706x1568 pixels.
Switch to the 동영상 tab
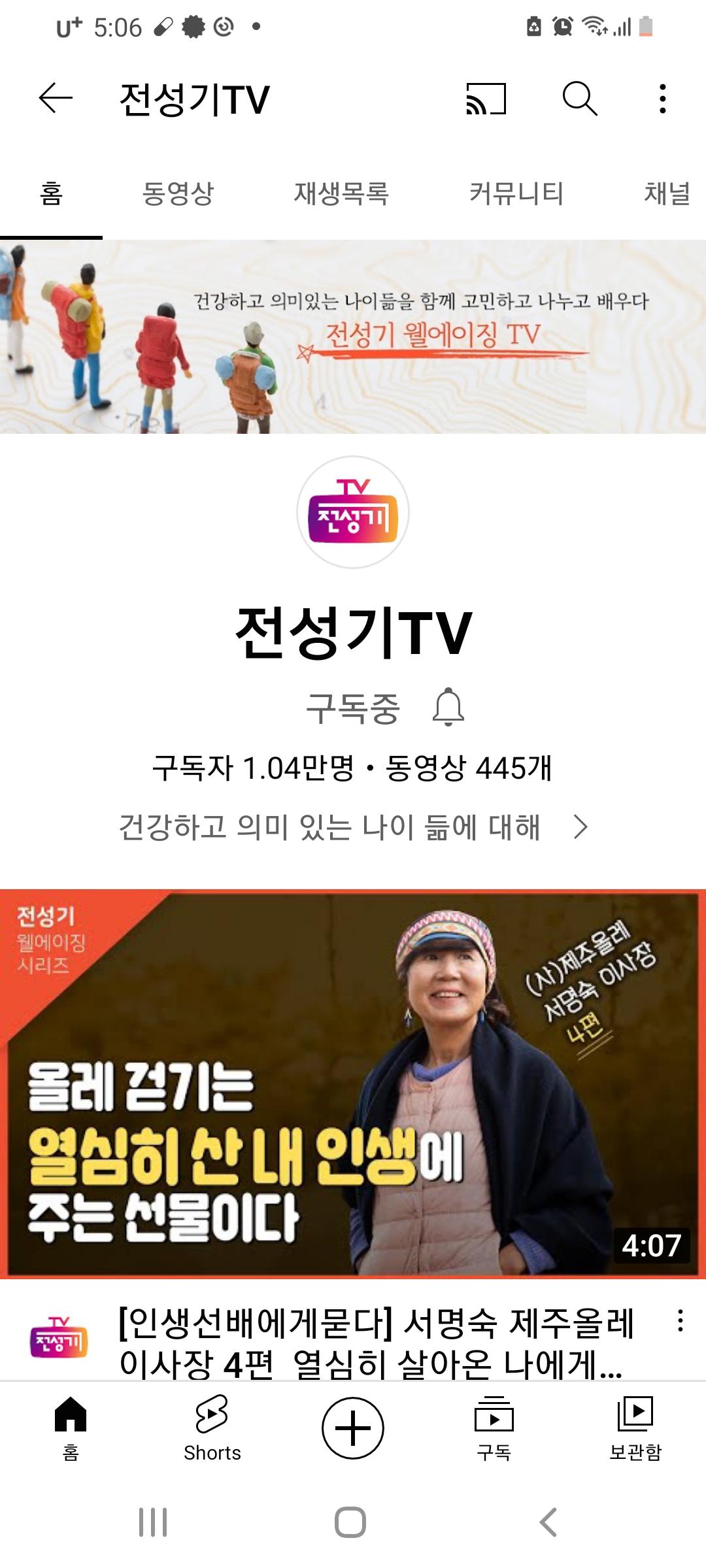tap(178, 193)
